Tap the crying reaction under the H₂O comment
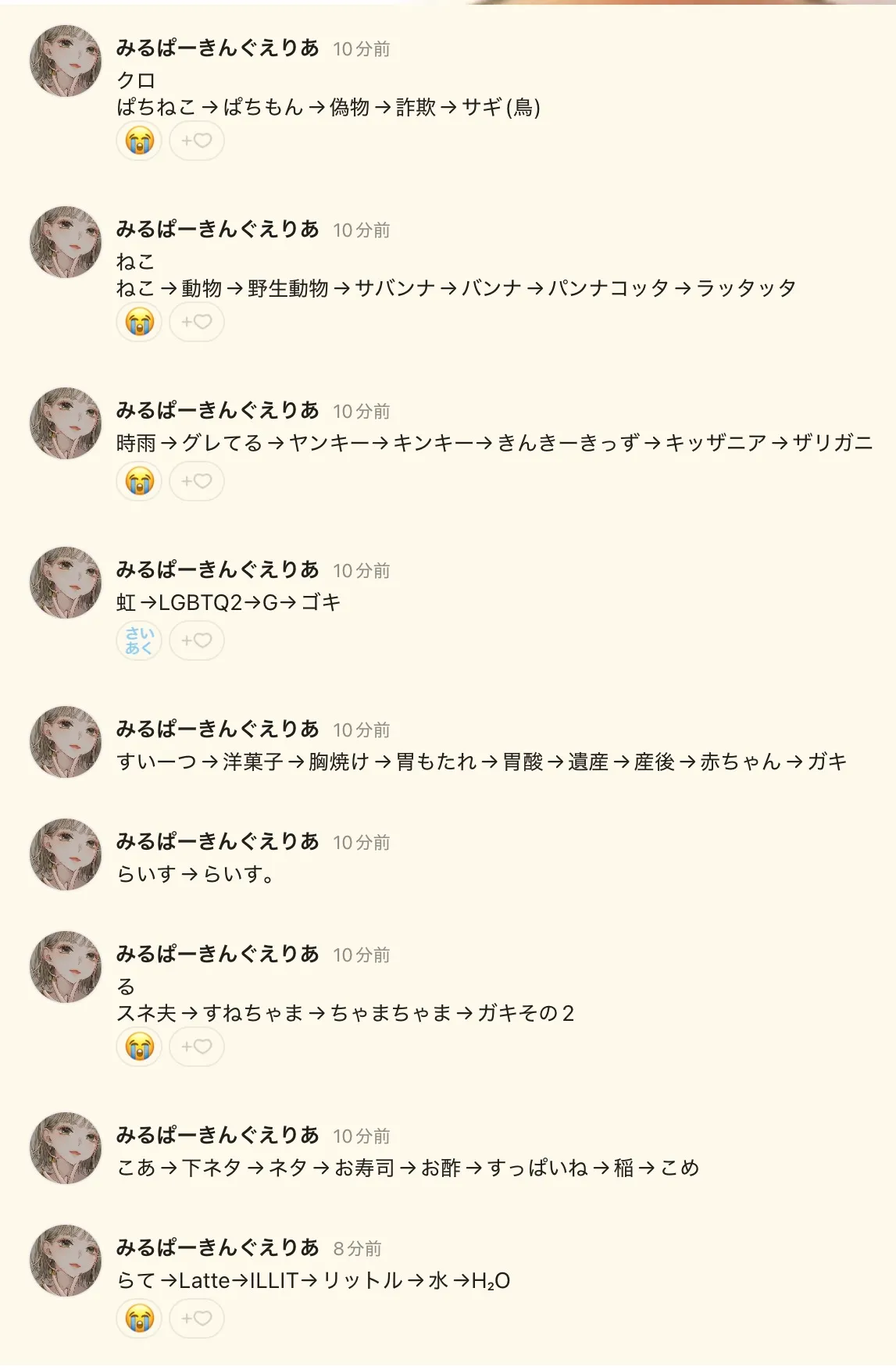 139,1319
